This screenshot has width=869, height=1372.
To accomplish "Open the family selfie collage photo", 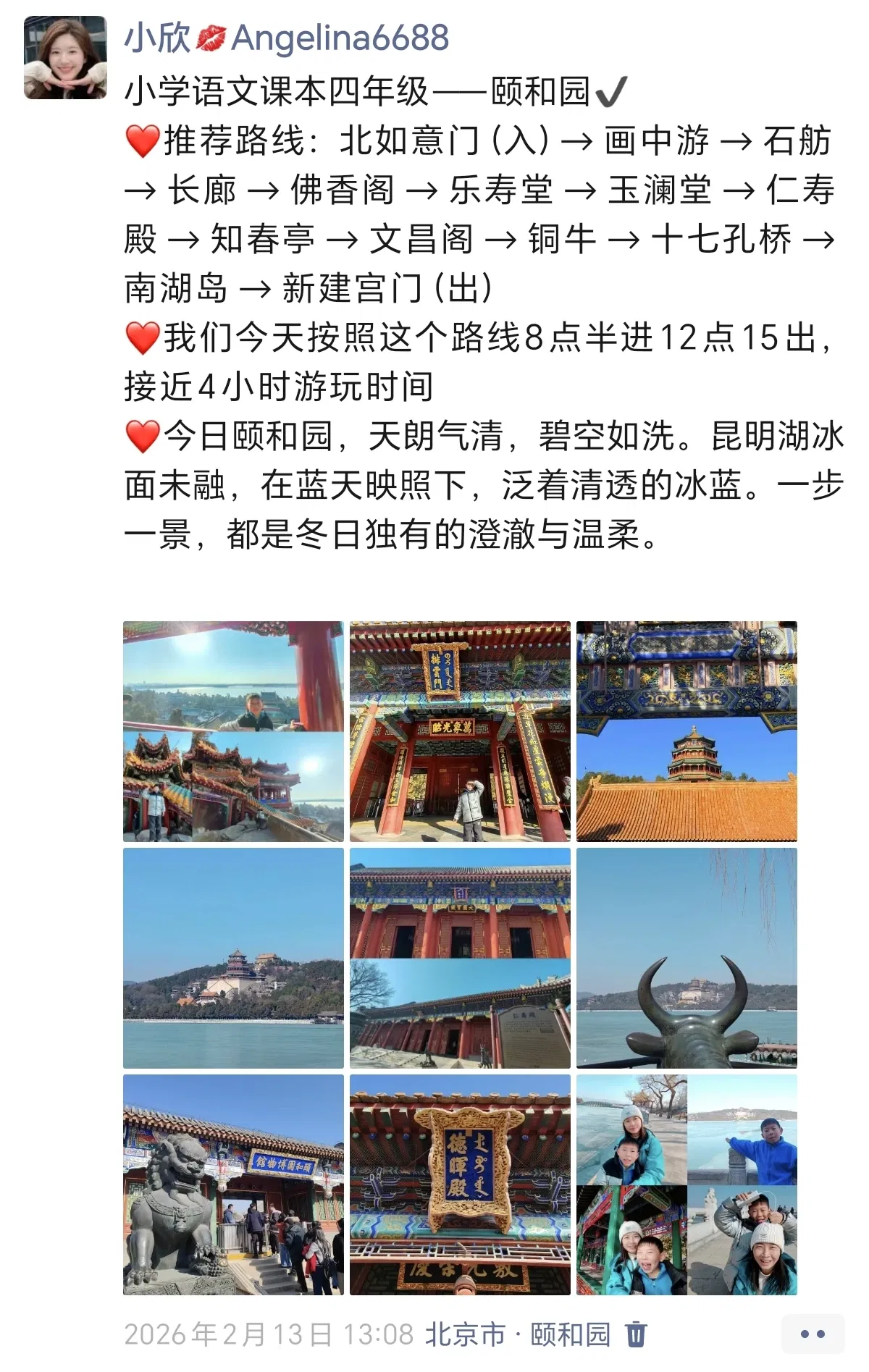I will click(687, 1184).
